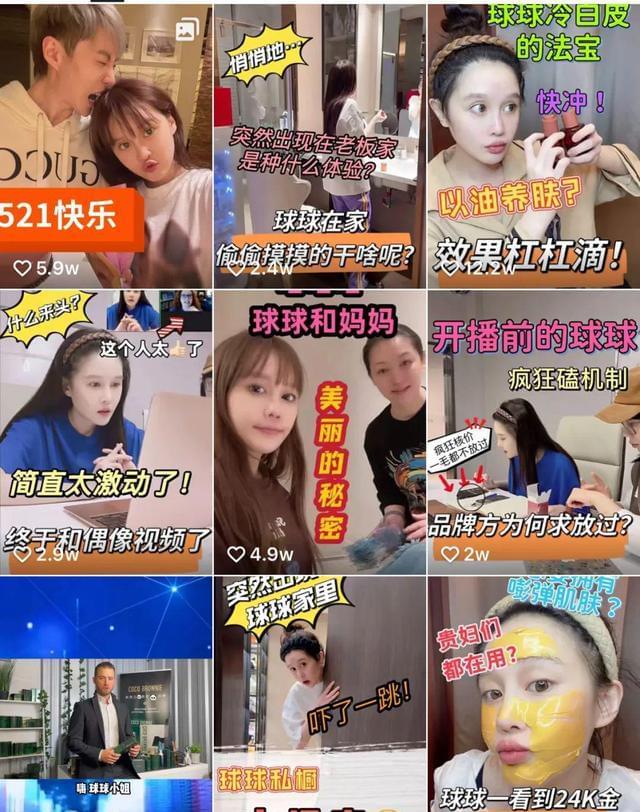Screen dimensions: 640x812
Task: Open the 开播前的球球 video tile
Action: pos(533,430)
